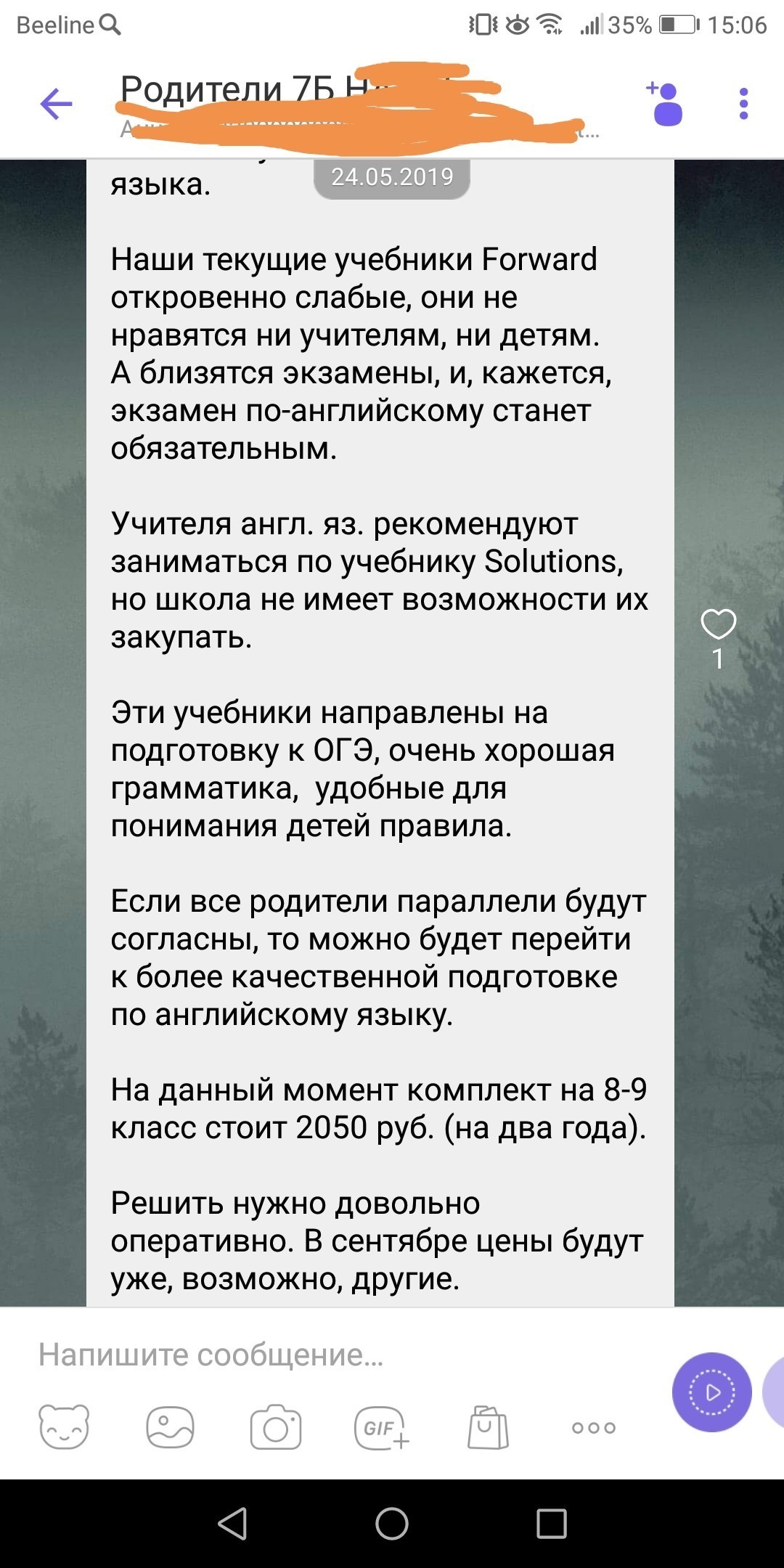This screenshot has height=1568, width=784.
Task: Open the sticker market bag icon
Action: coord(488,1427)
